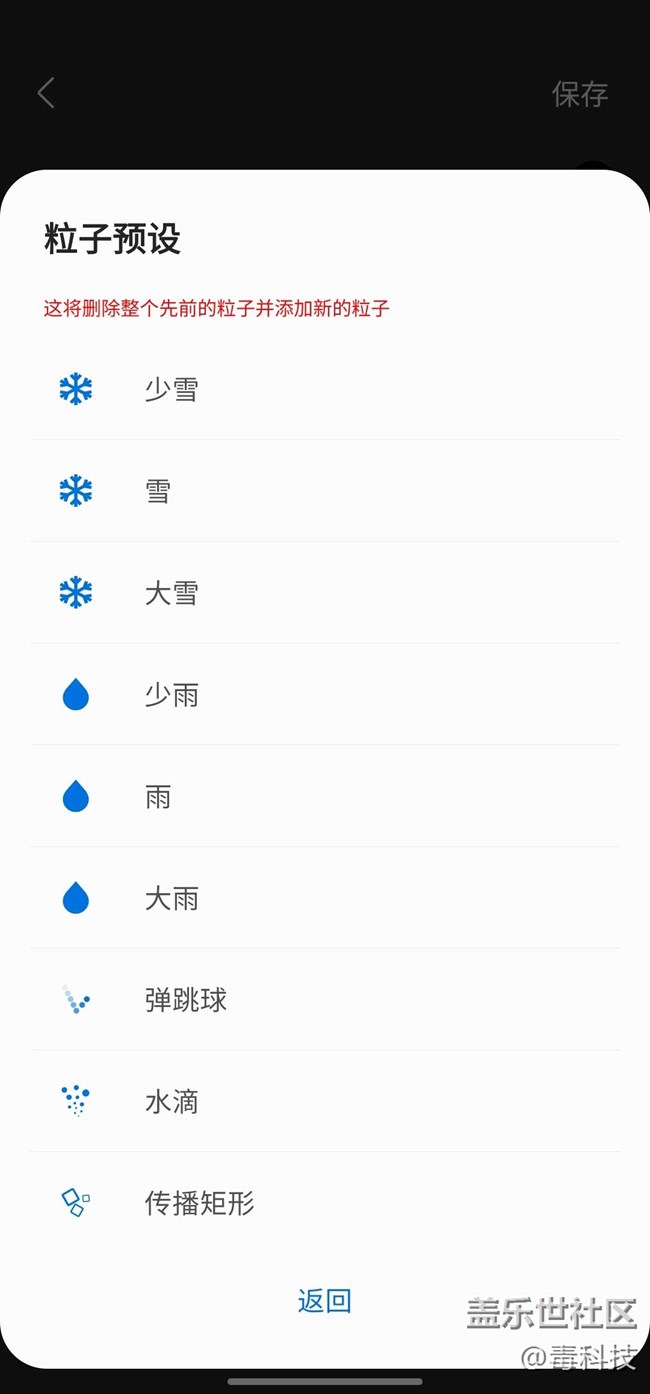
Task: Choose the 雪 preset
Action: pyautogui.click(x=325, y=491)
